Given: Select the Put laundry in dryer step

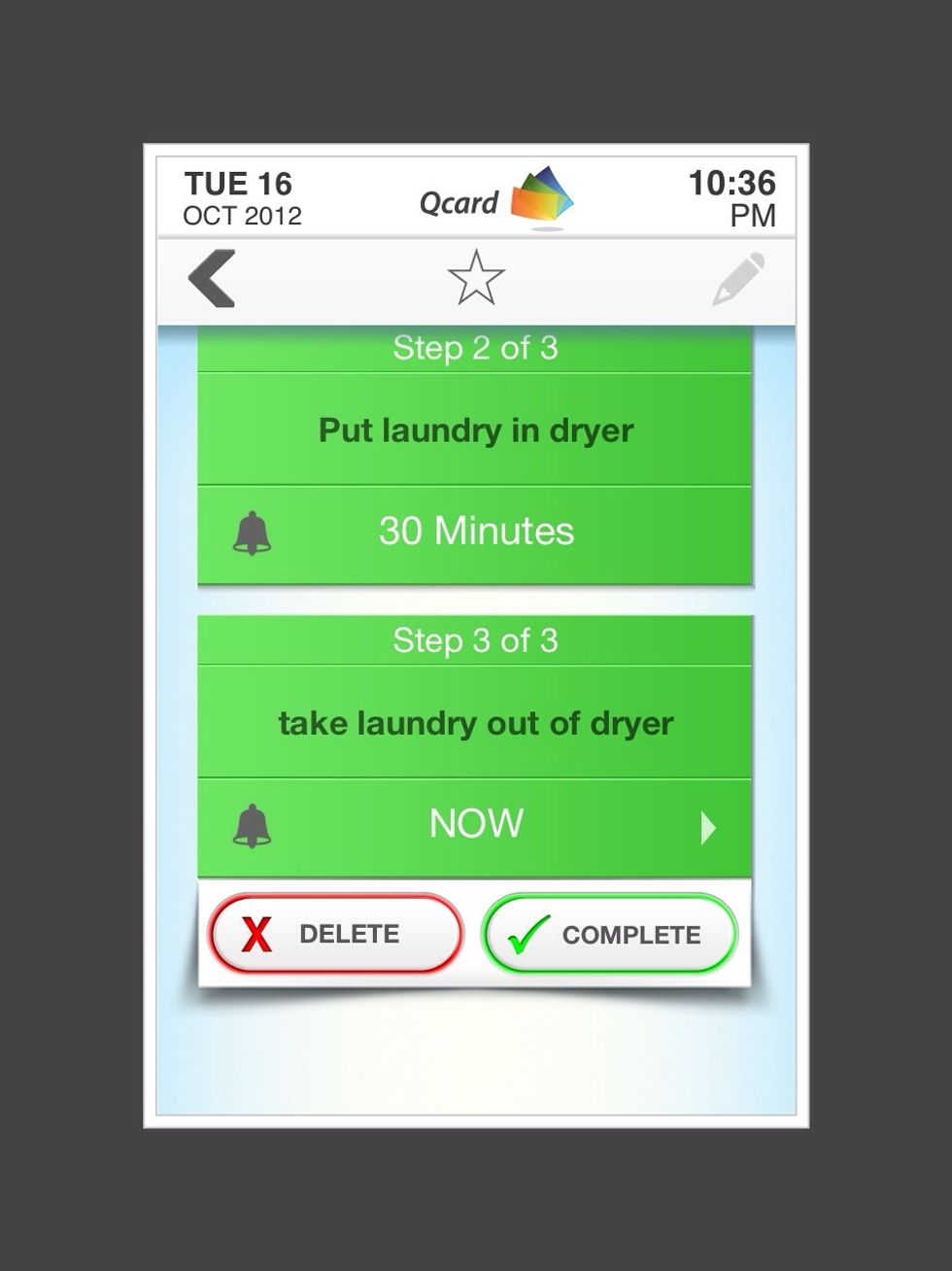Looking at the screenshot, I should coord(475,429).
